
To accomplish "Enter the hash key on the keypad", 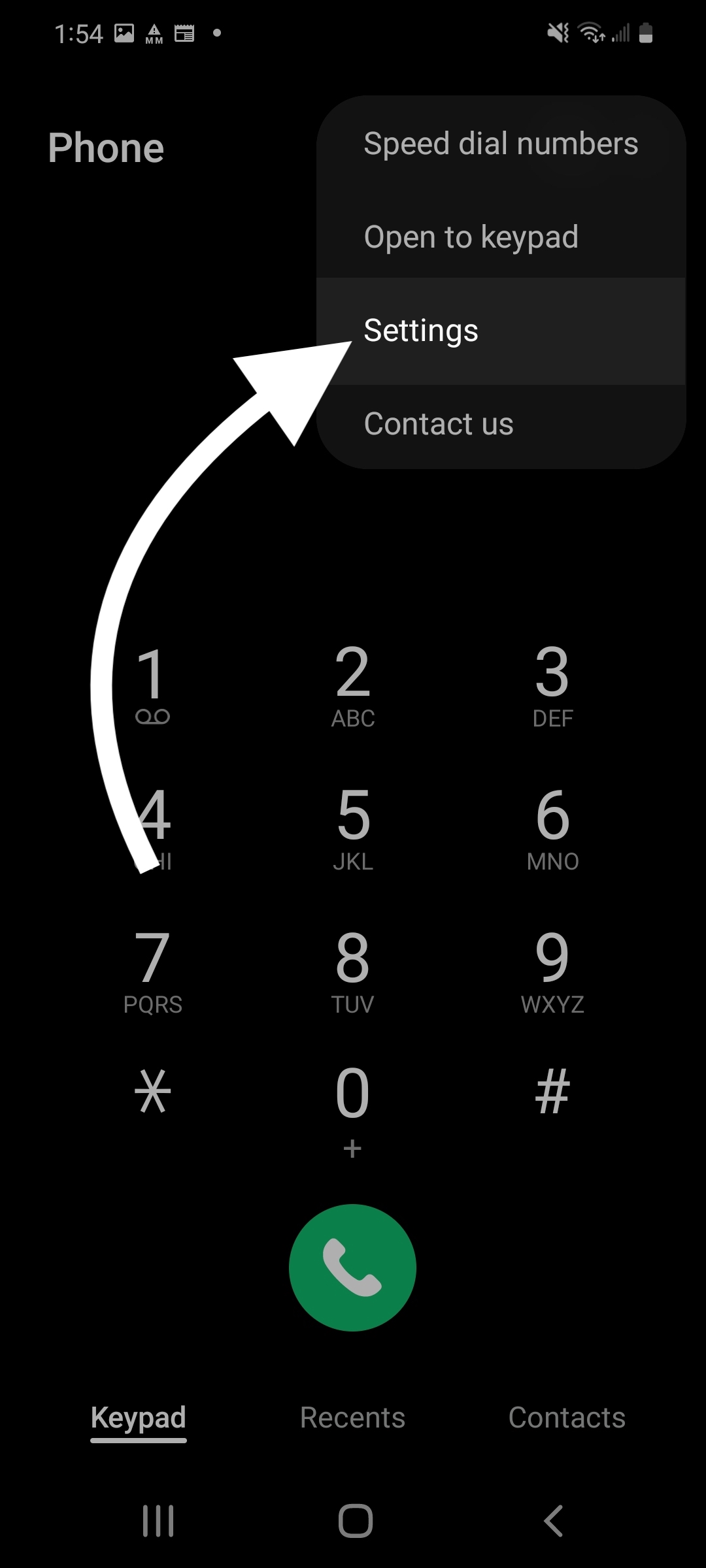I will point(552,1092).
